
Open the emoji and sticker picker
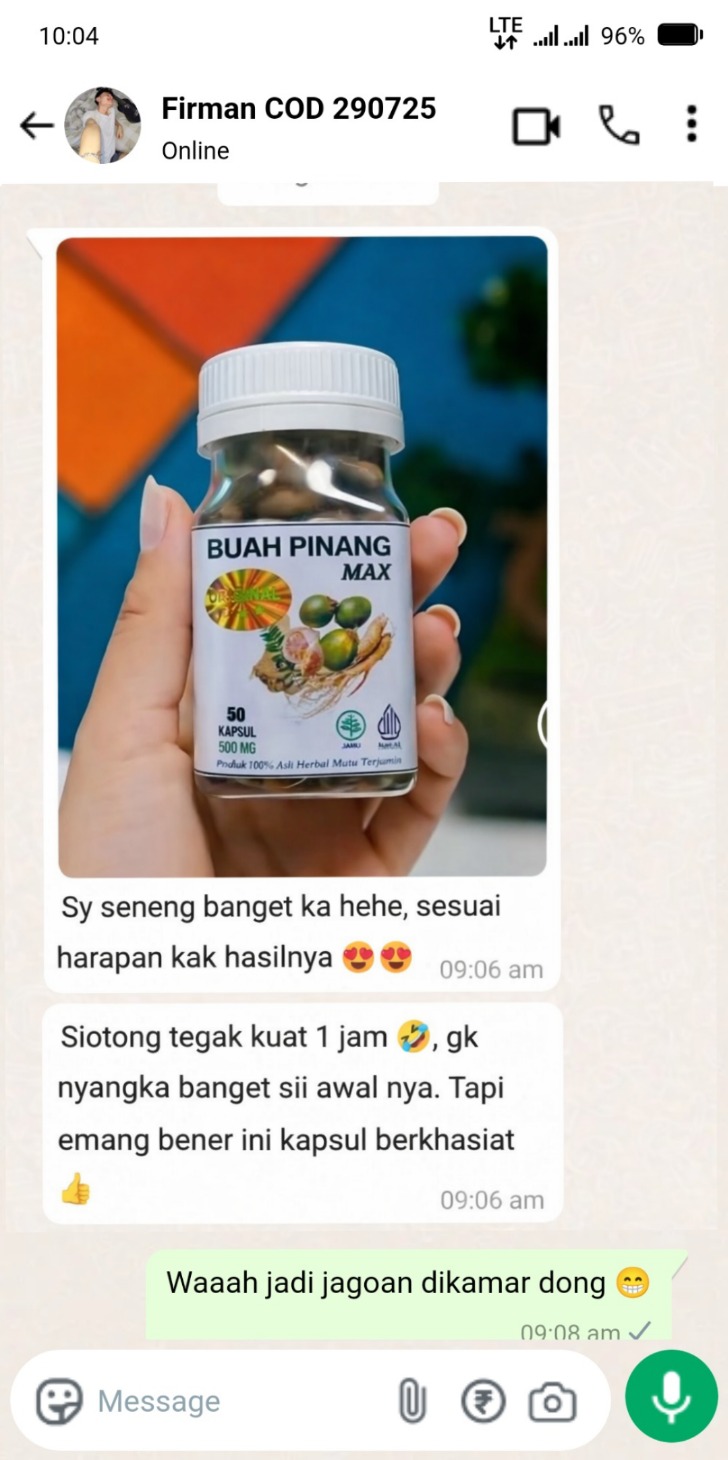click(x=59, y=1401)
